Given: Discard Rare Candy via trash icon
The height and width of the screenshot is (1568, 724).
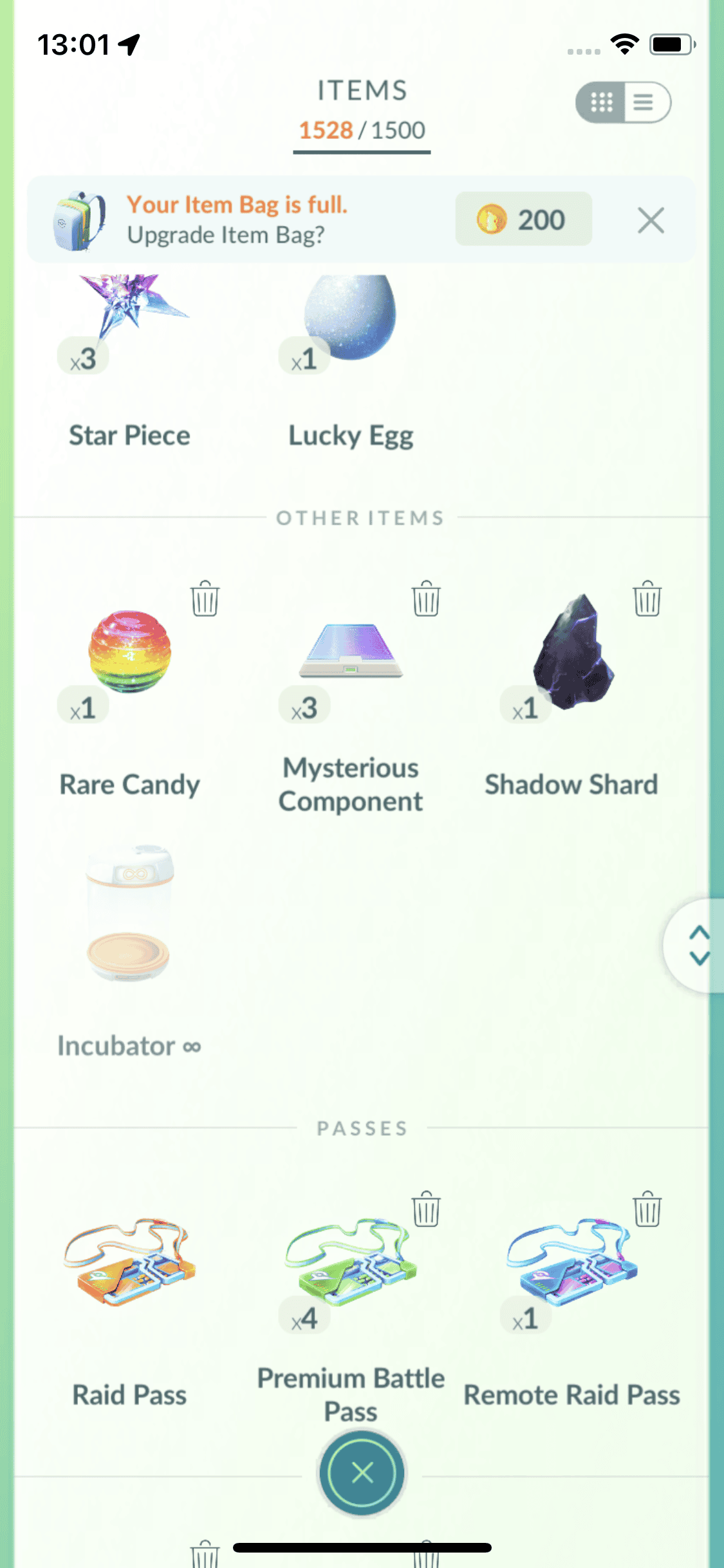Looking at the screenshot, I should pos(205,599).
